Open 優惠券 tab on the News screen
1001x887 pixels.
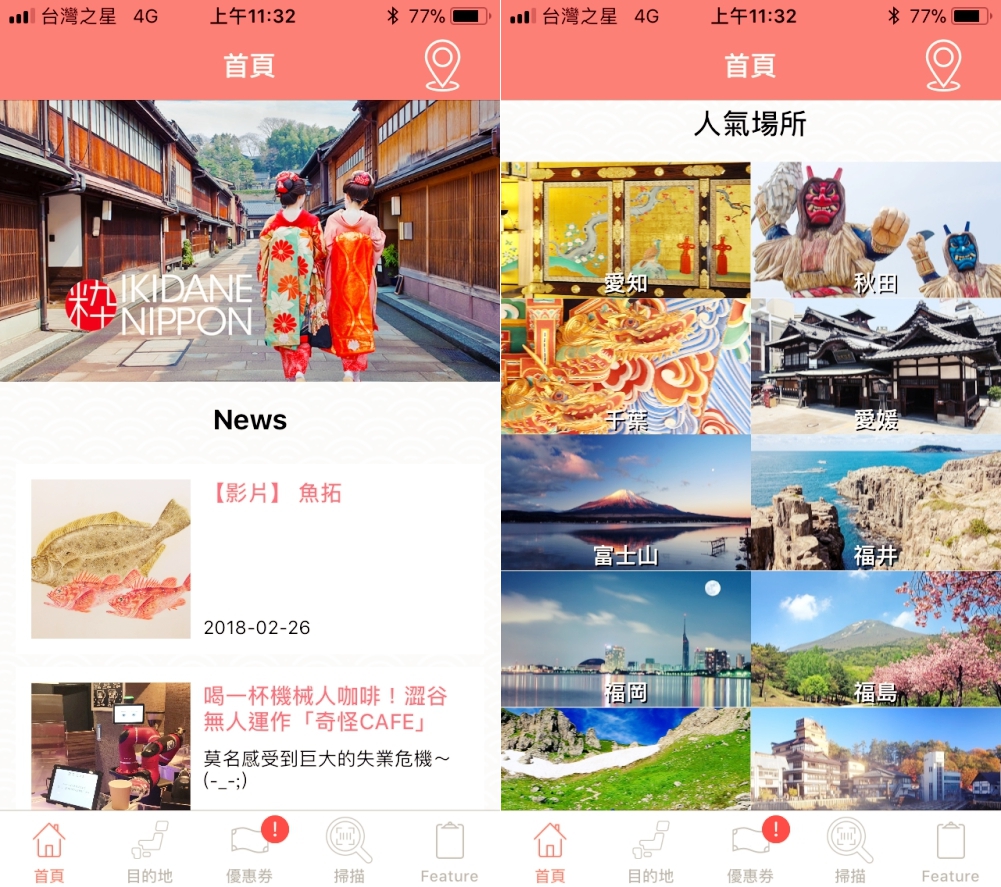(250, 850)
